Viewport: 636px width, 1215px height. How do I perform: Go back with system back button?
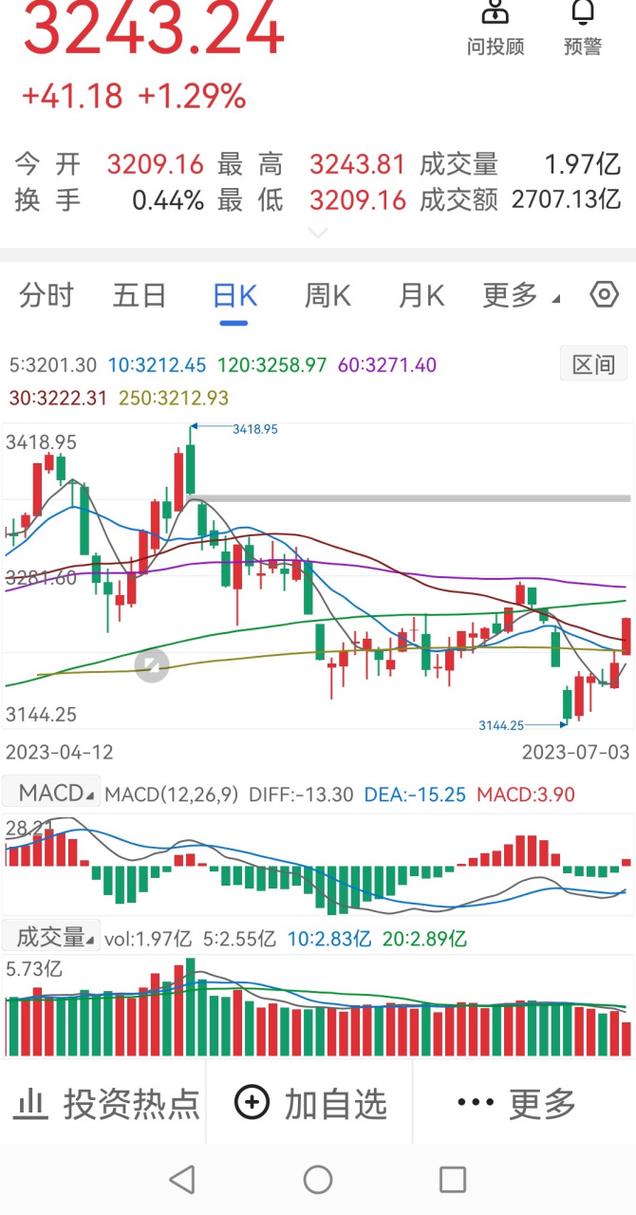click(x=182, y=1180)
